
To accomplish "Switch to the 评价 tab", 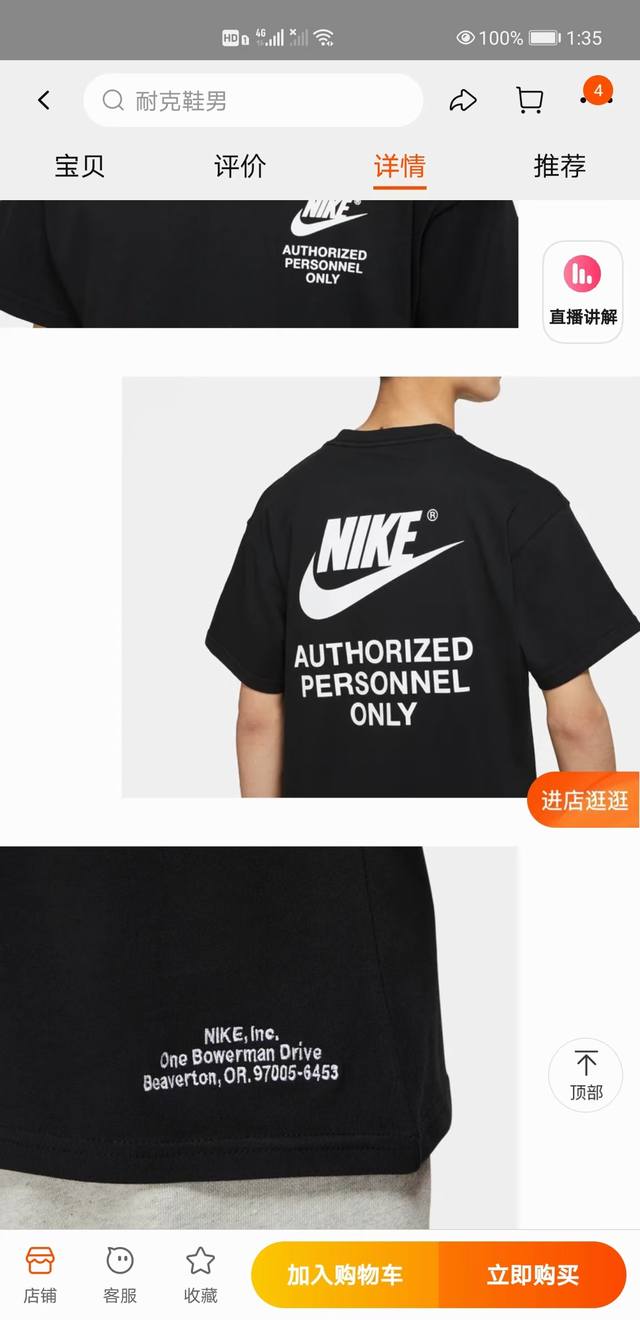I will (240, 166).
